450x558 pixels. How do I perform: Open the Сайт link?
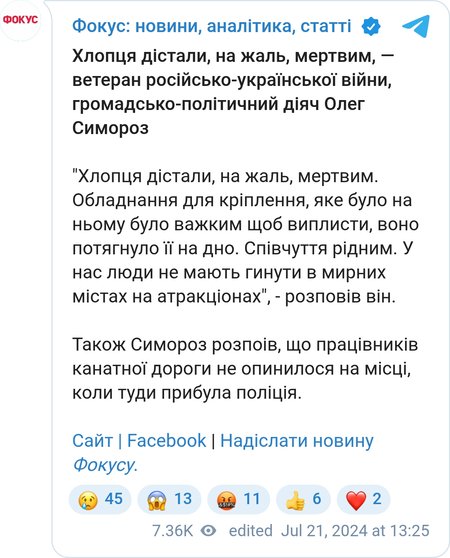92,441
